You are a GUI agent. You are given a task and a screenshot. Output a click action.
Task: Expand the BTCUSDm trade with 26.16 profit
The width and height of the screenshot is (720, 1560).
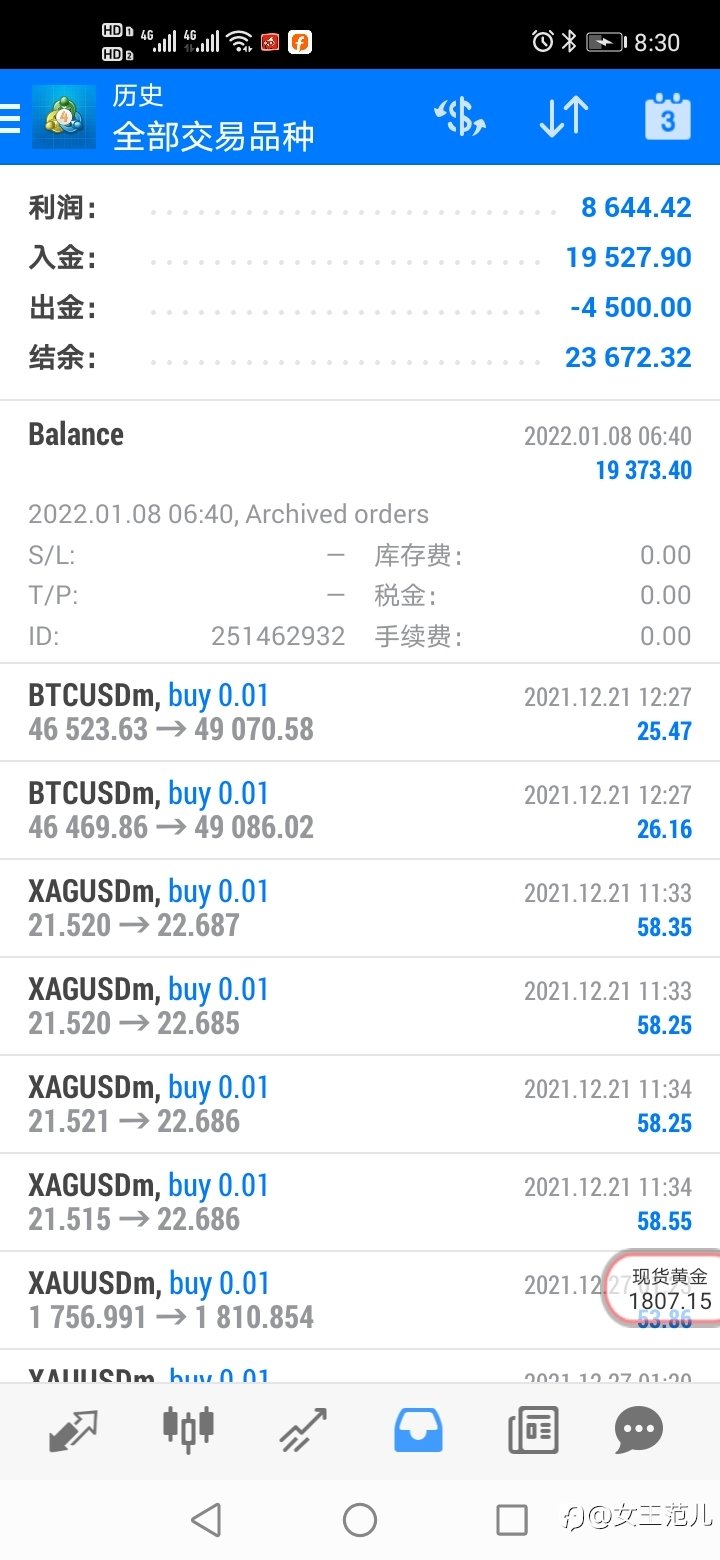click(x=360, y=810)
